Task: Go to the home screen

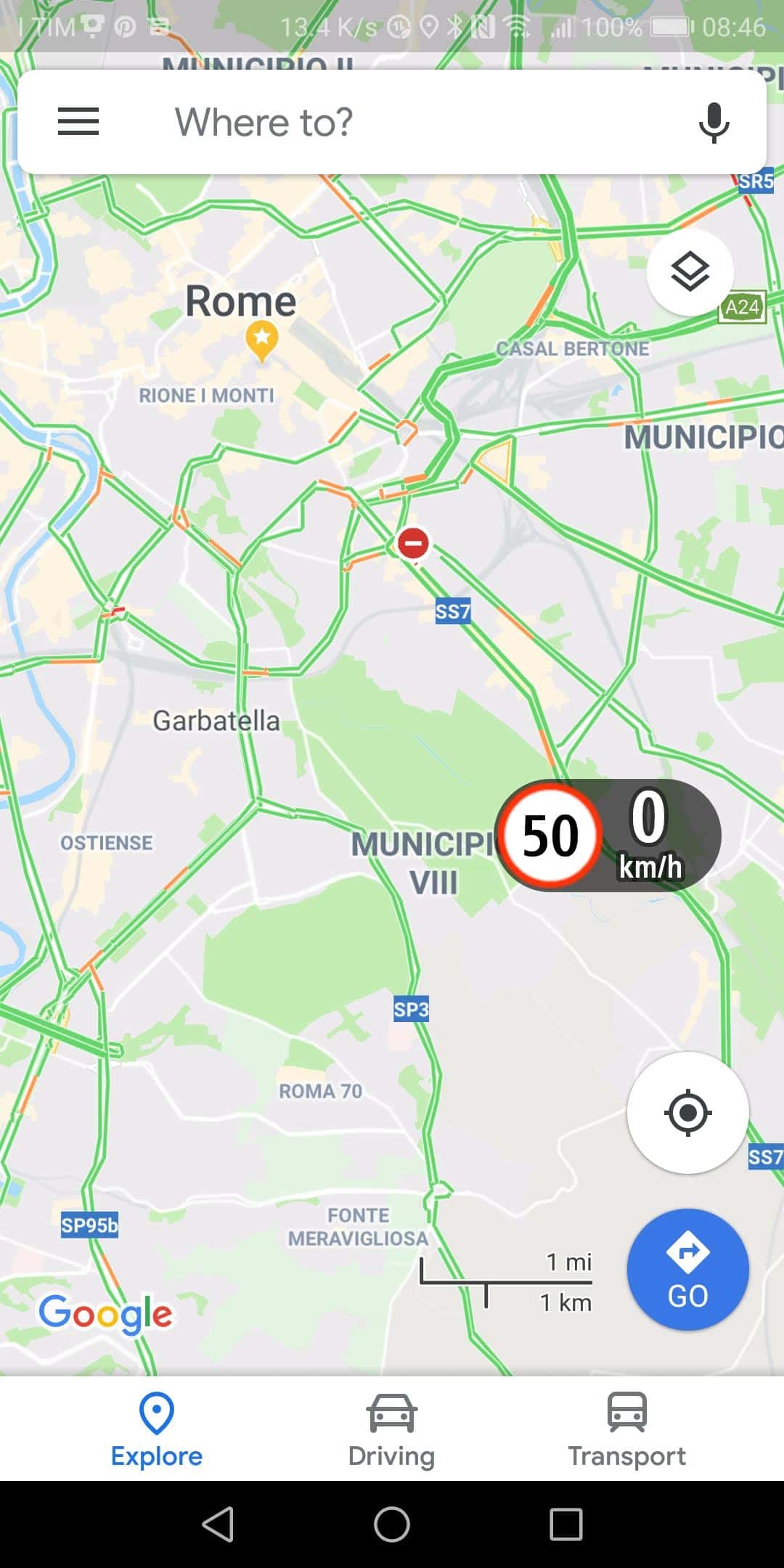Action: 392,1524
